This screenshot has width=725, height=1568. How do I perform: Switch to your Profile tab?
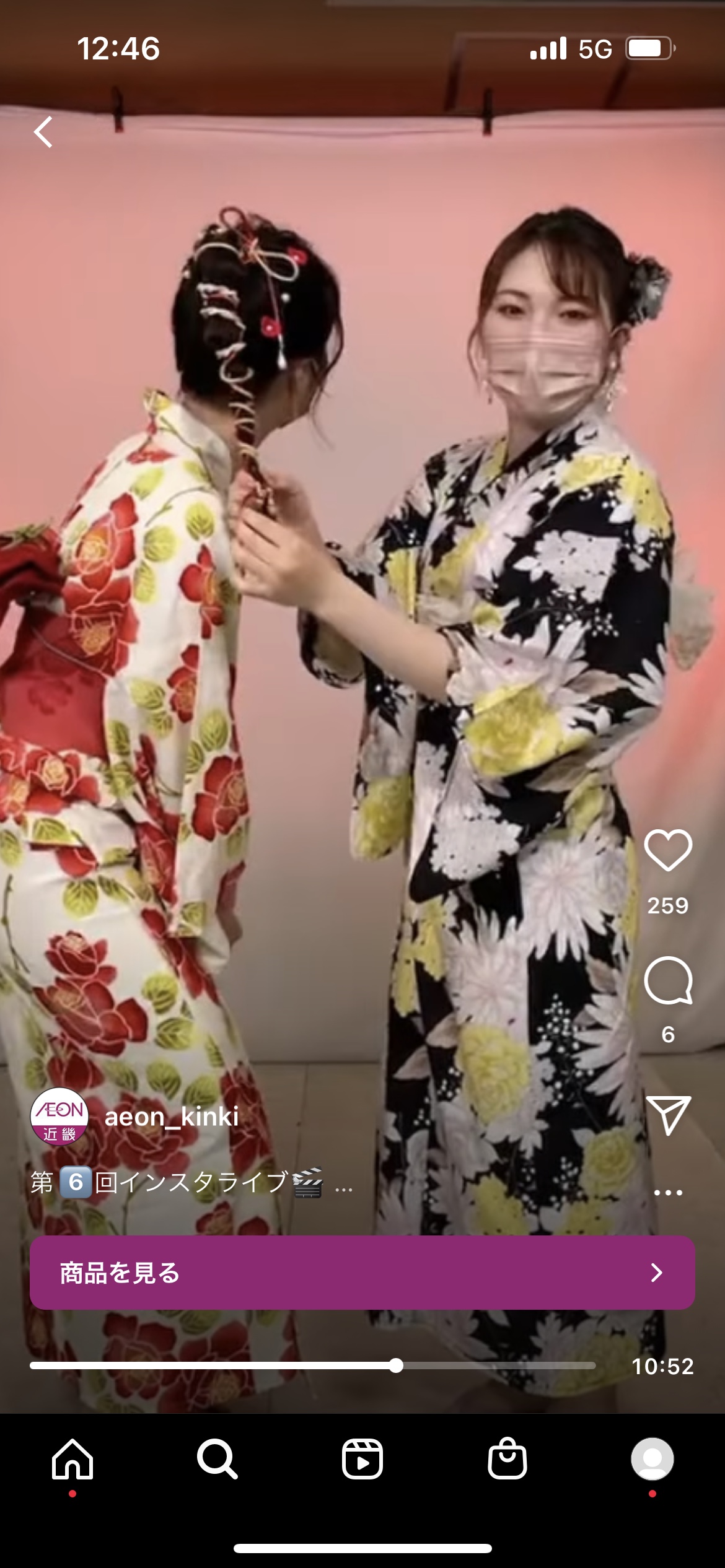(652, 1459)
